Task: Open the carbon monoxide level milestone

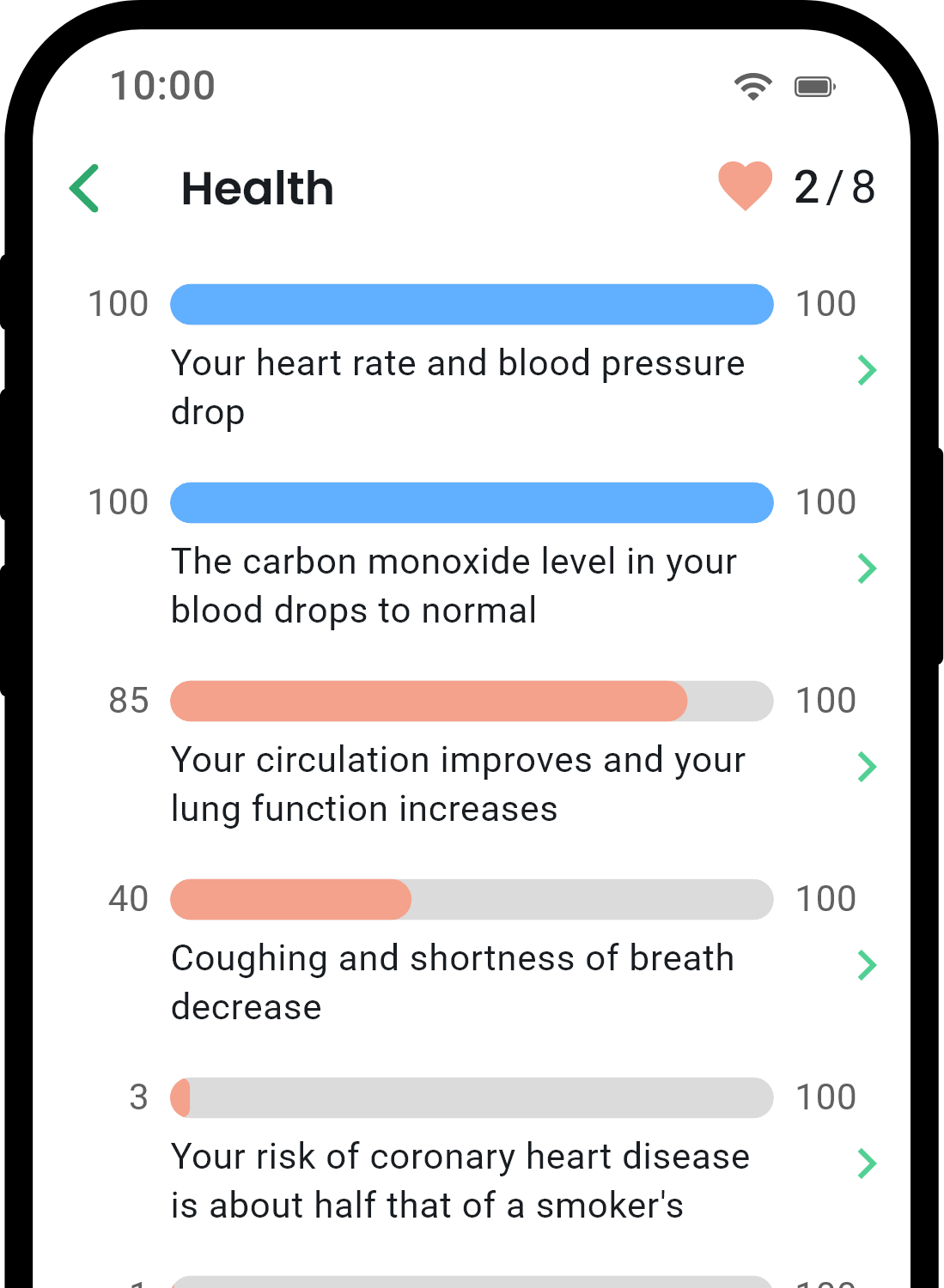Action: tap(866, 568)
